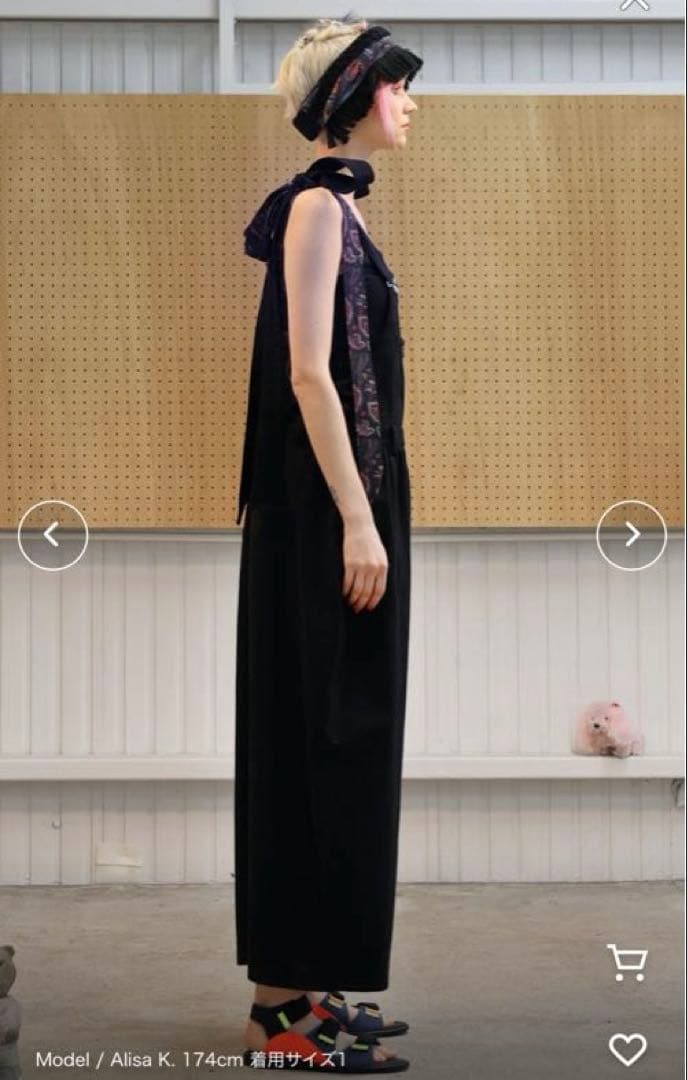This screenshot has height=1080, width=687.
Task: Open the shopping cart
Action: [627, 962]
